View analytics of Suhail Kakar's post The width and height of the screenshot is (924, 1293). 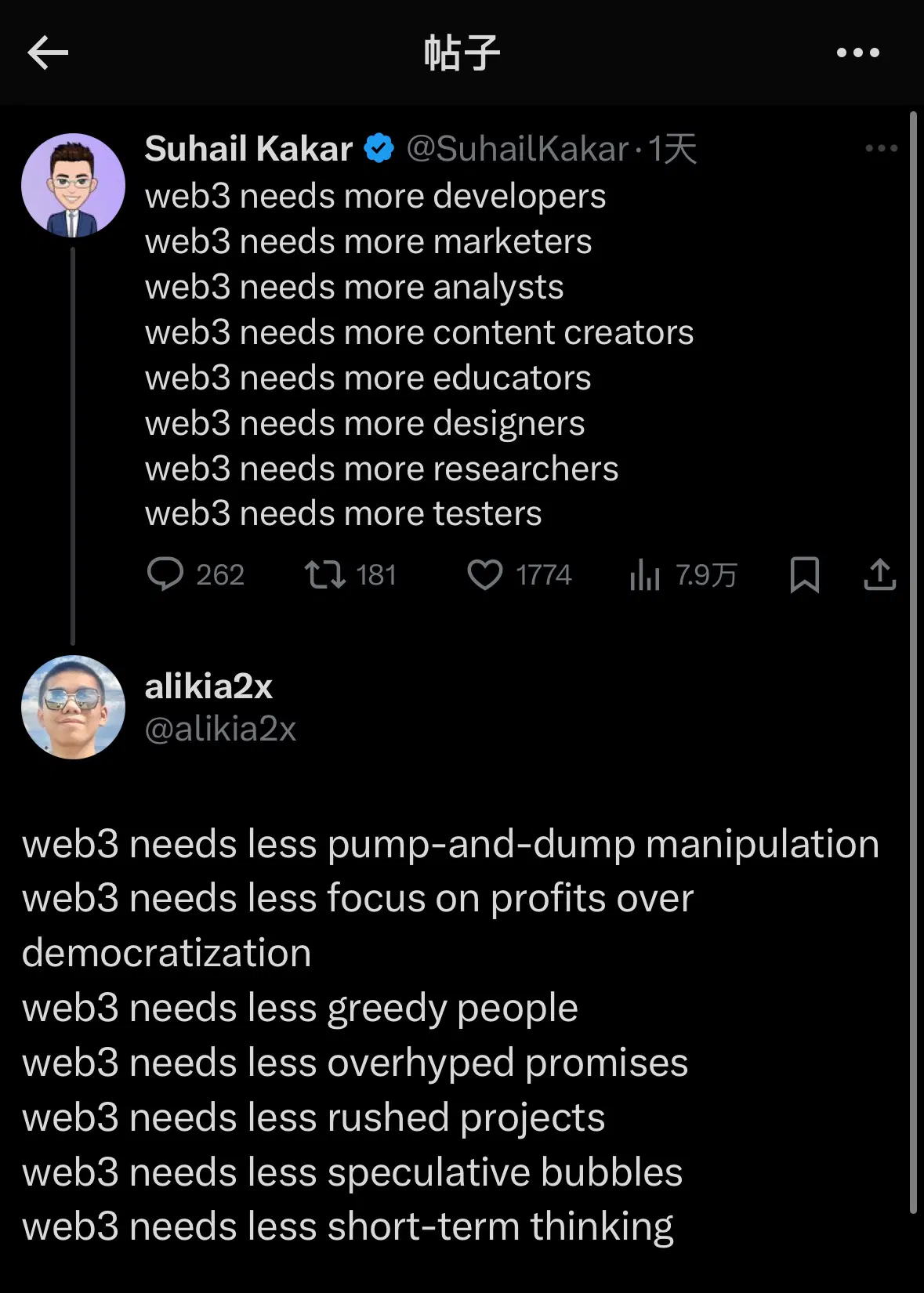pos(645,574)
